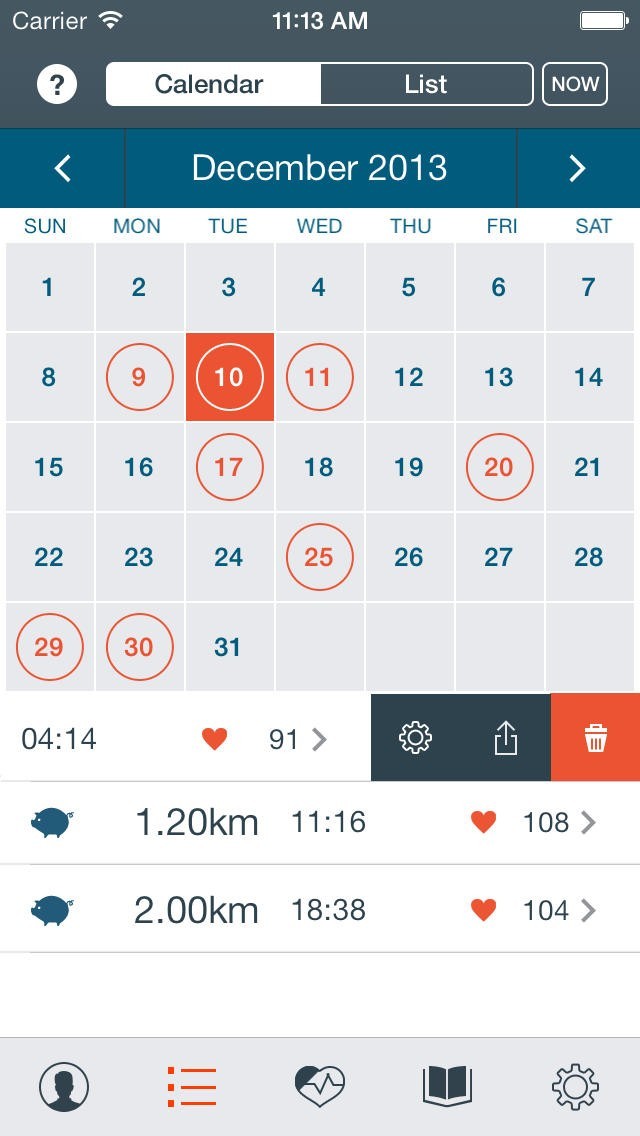Open the profile tab

(x=64, y=1087)
